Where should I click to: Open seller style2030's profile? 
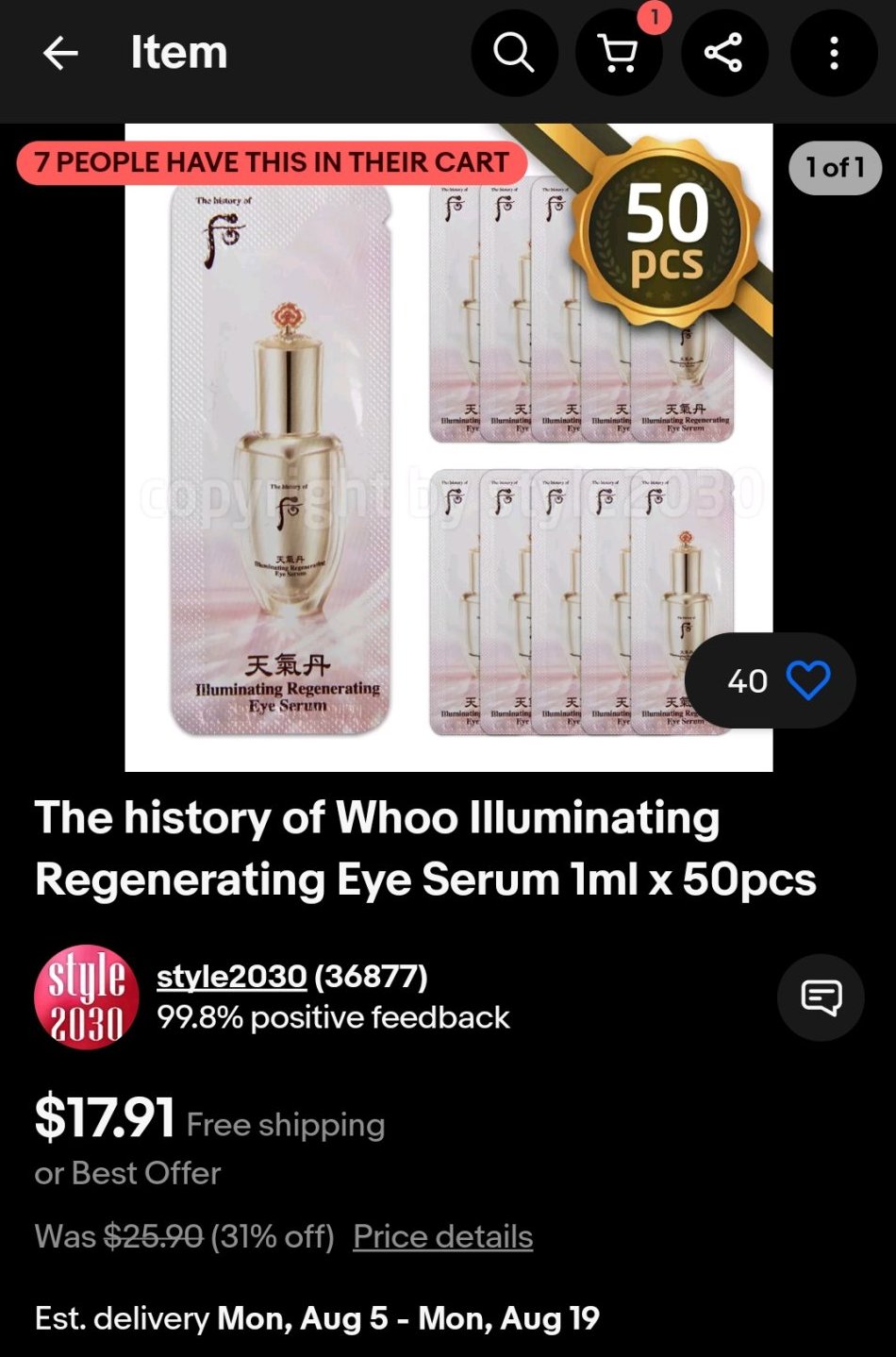pos(231,976)
